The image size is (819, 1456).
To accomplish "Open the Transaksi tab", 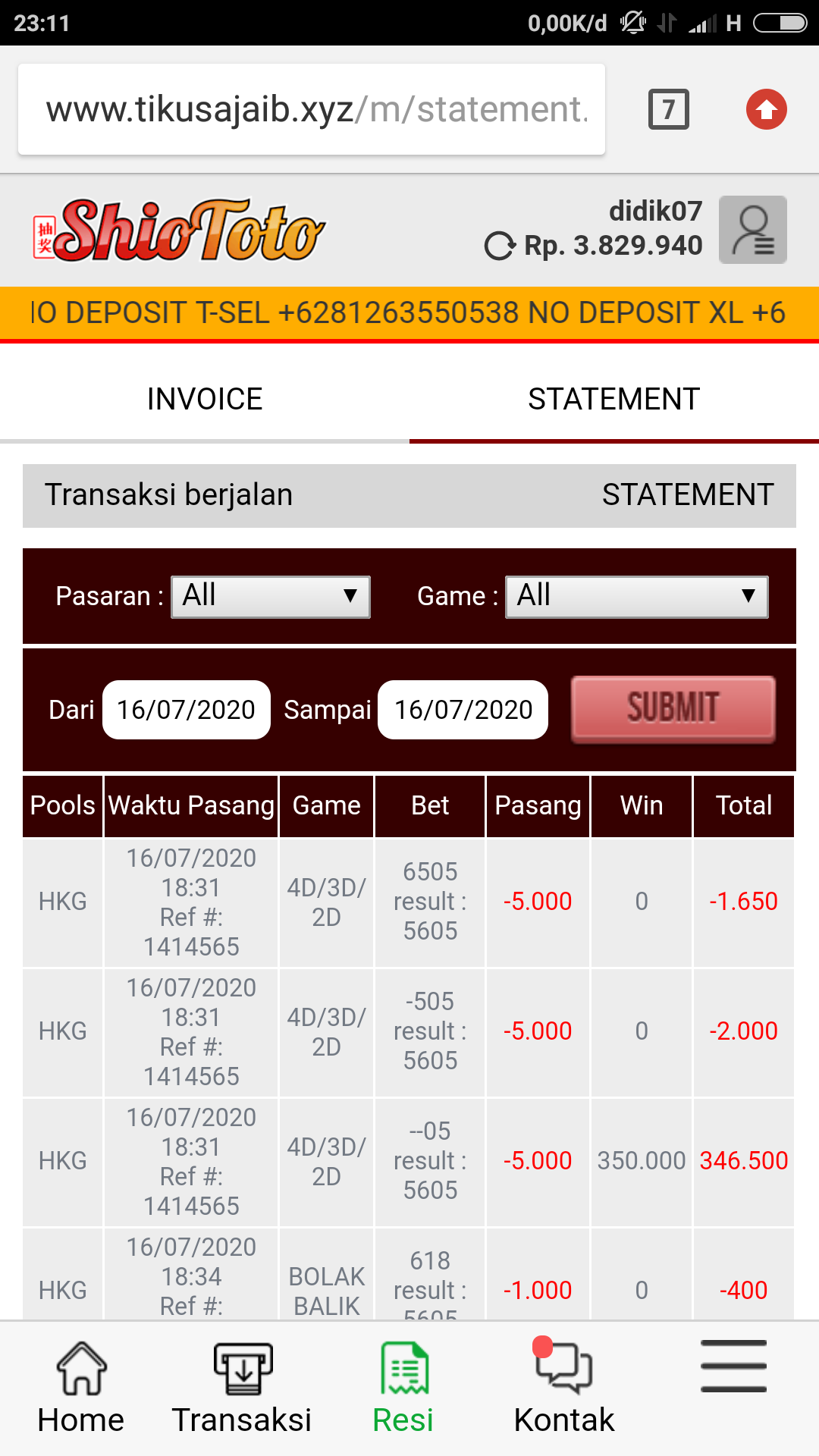I will (x=242, y=1388).
